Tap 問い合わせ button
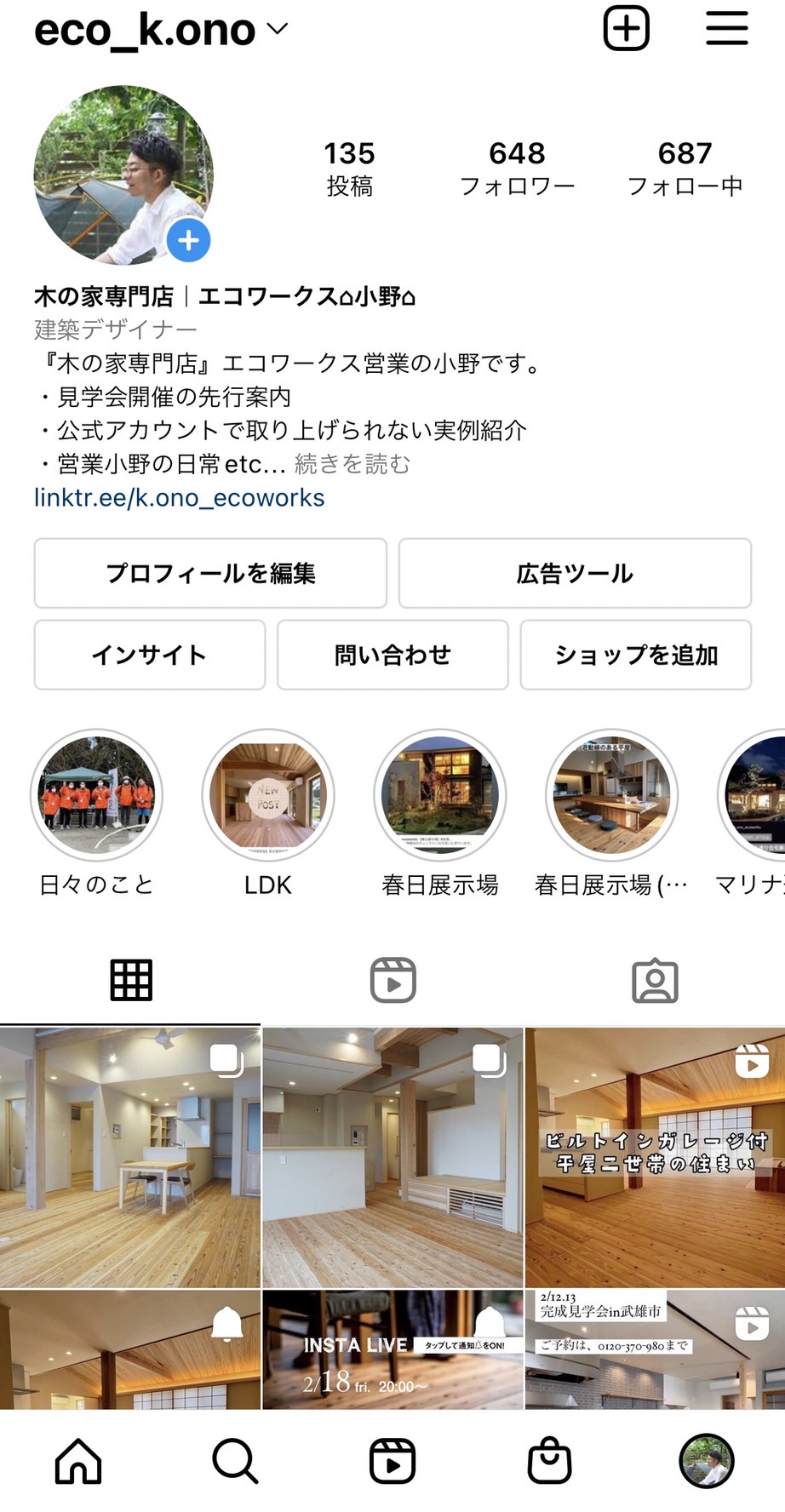This screenshot has width=785, height=1512. tap(392, 655)
